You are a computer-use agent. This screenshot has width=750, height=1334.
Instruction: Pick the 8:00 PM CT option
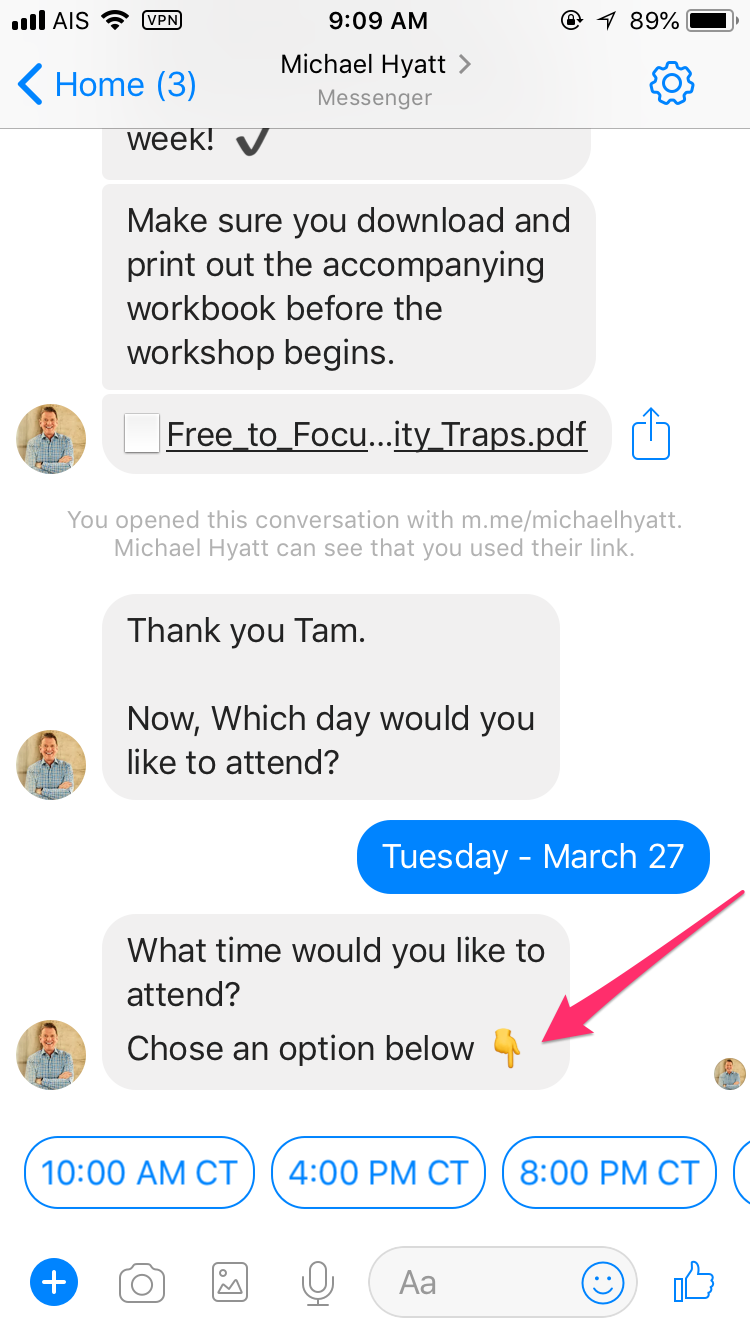pos(609,1172)
